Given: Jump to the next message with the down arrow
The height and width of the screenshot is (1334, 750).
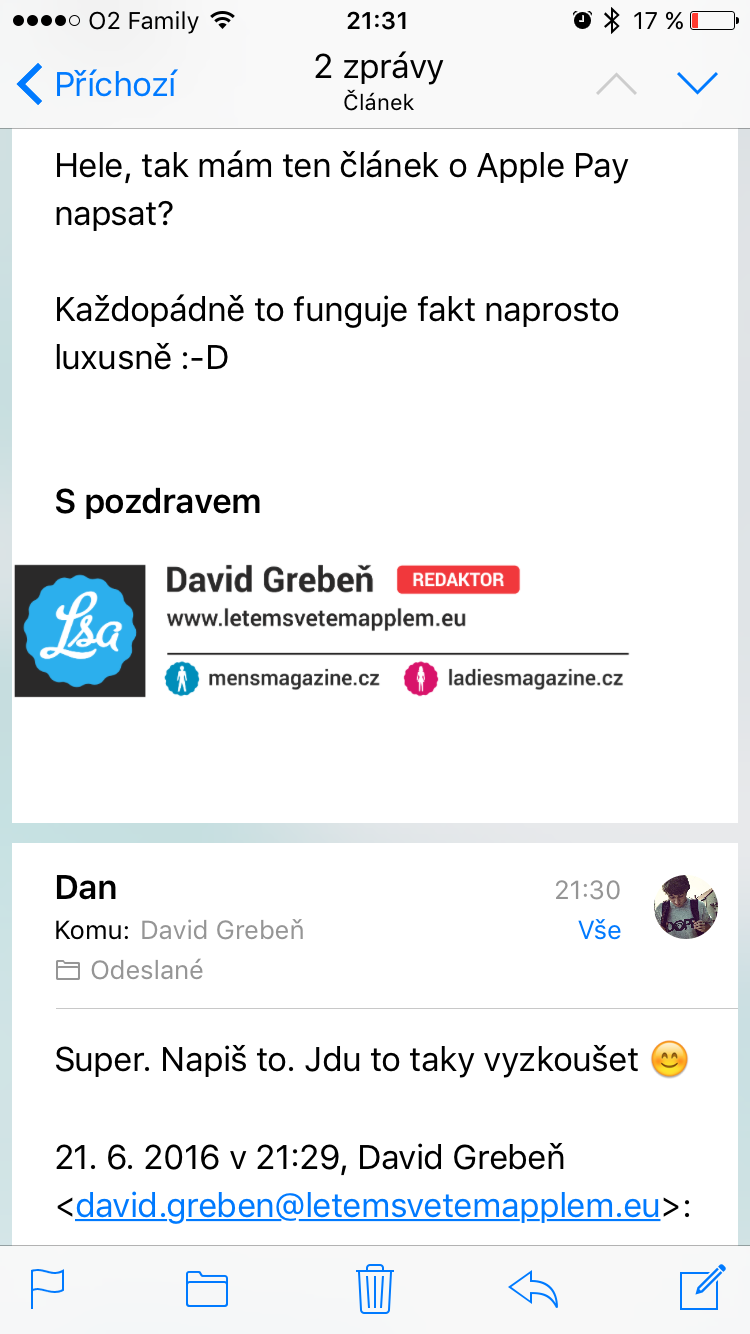Looking at the screenshot, I should point(697,84).
